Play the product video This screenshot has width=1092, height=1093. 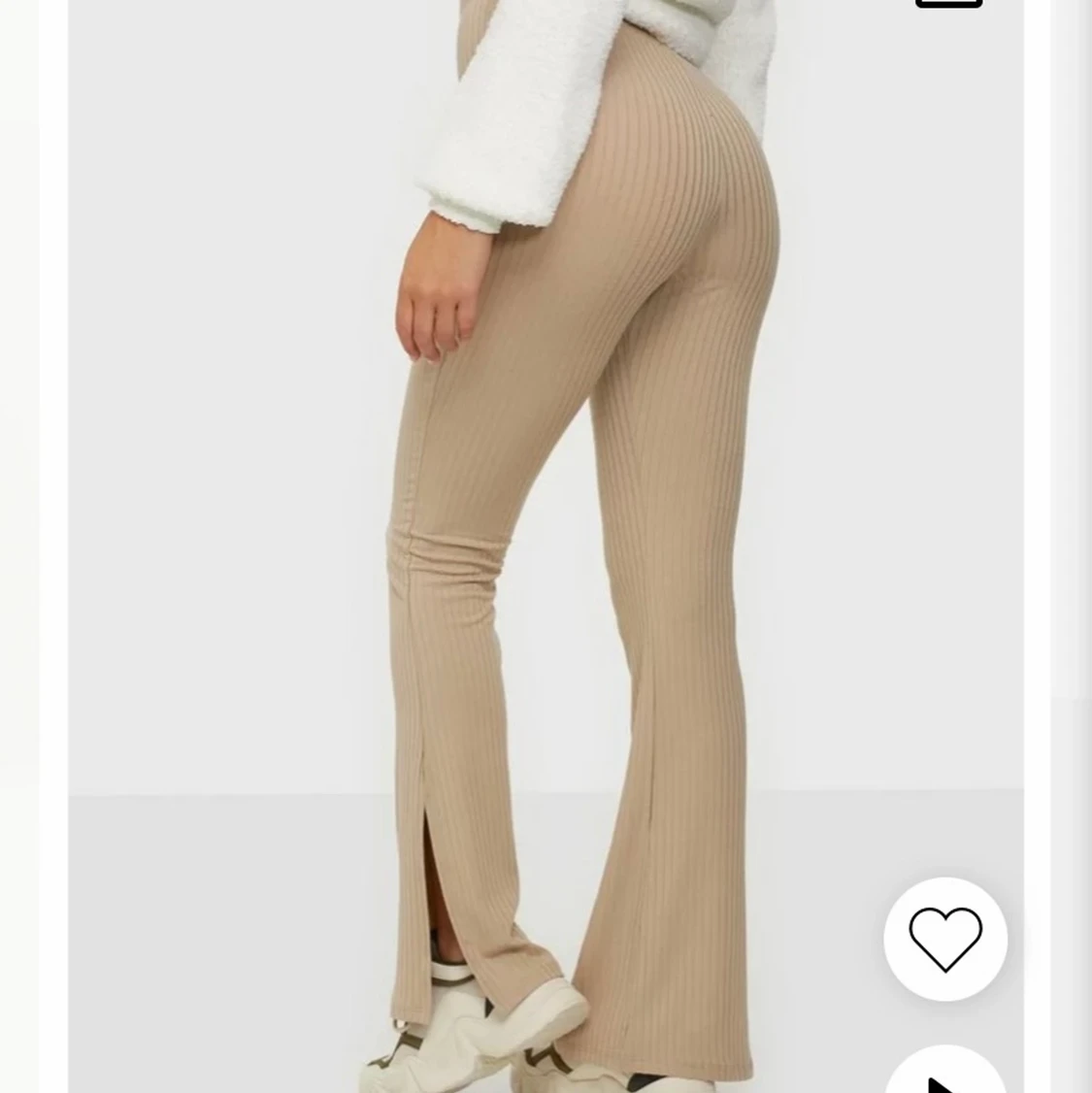943,1076
